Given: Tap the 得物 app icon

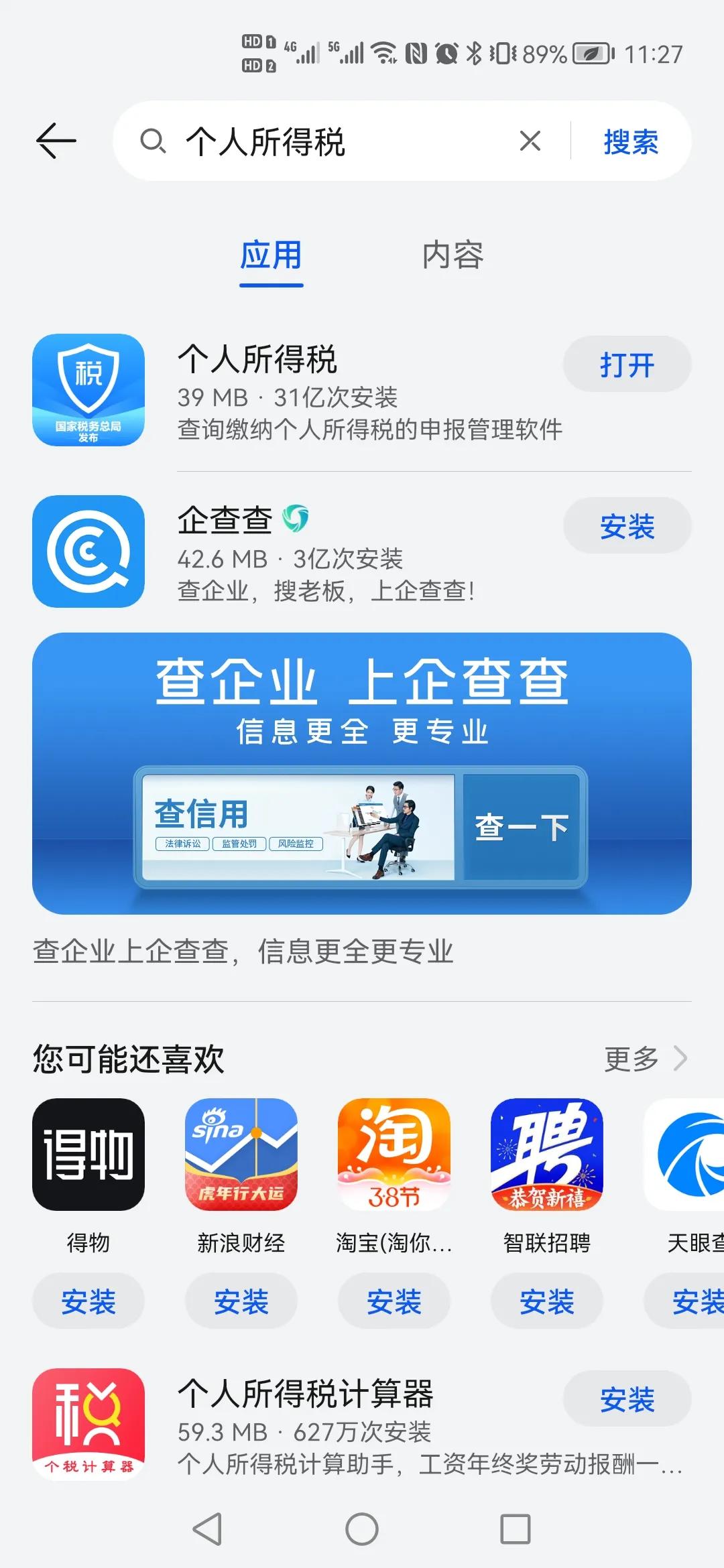Looking at the screenshot, I should (88, 1156).
